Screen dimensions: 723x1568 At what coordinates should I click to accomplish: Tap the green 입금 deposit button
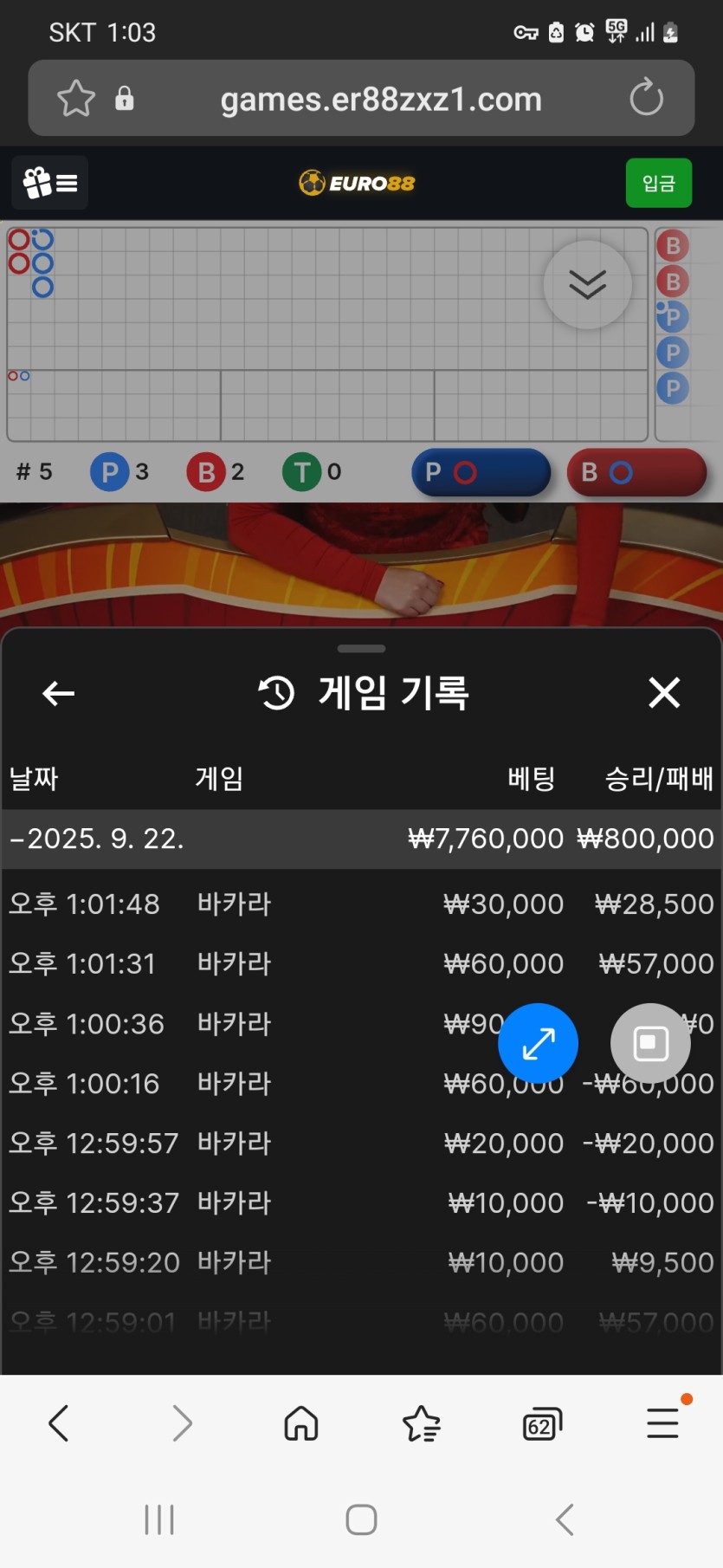658,183
